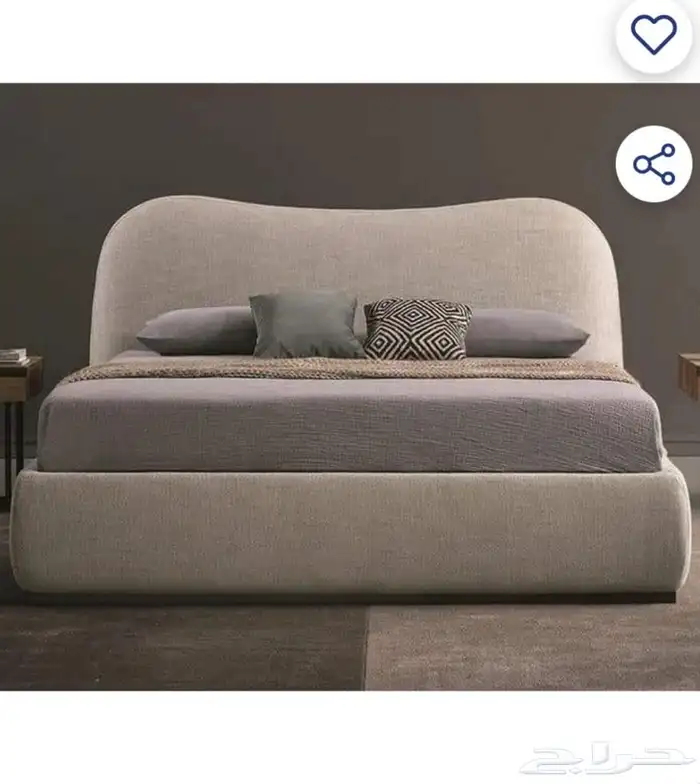Add this bed listing to favorites

click(654, 35)
